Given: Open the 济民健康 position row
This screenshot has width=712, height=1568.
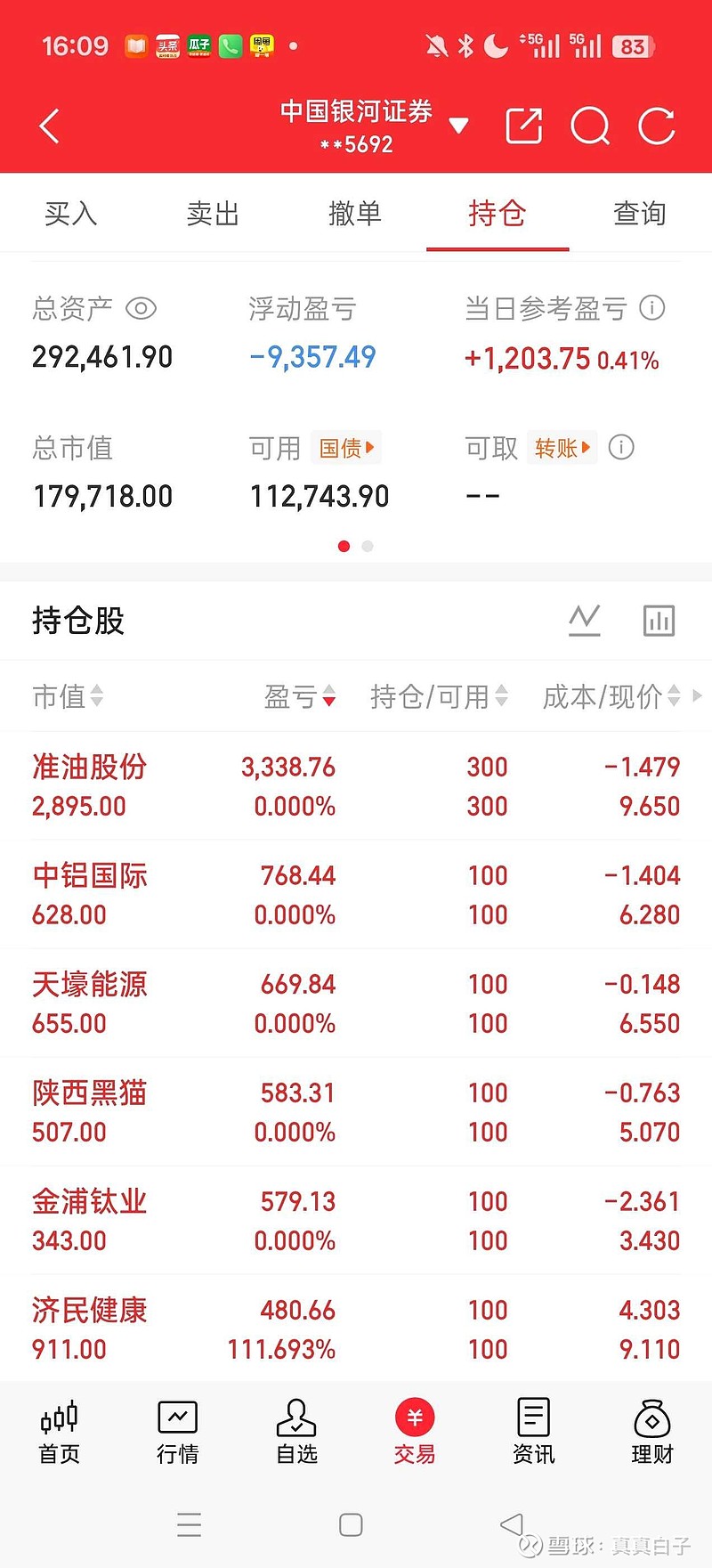Looking at the screenshot, I should (356, 1328).
